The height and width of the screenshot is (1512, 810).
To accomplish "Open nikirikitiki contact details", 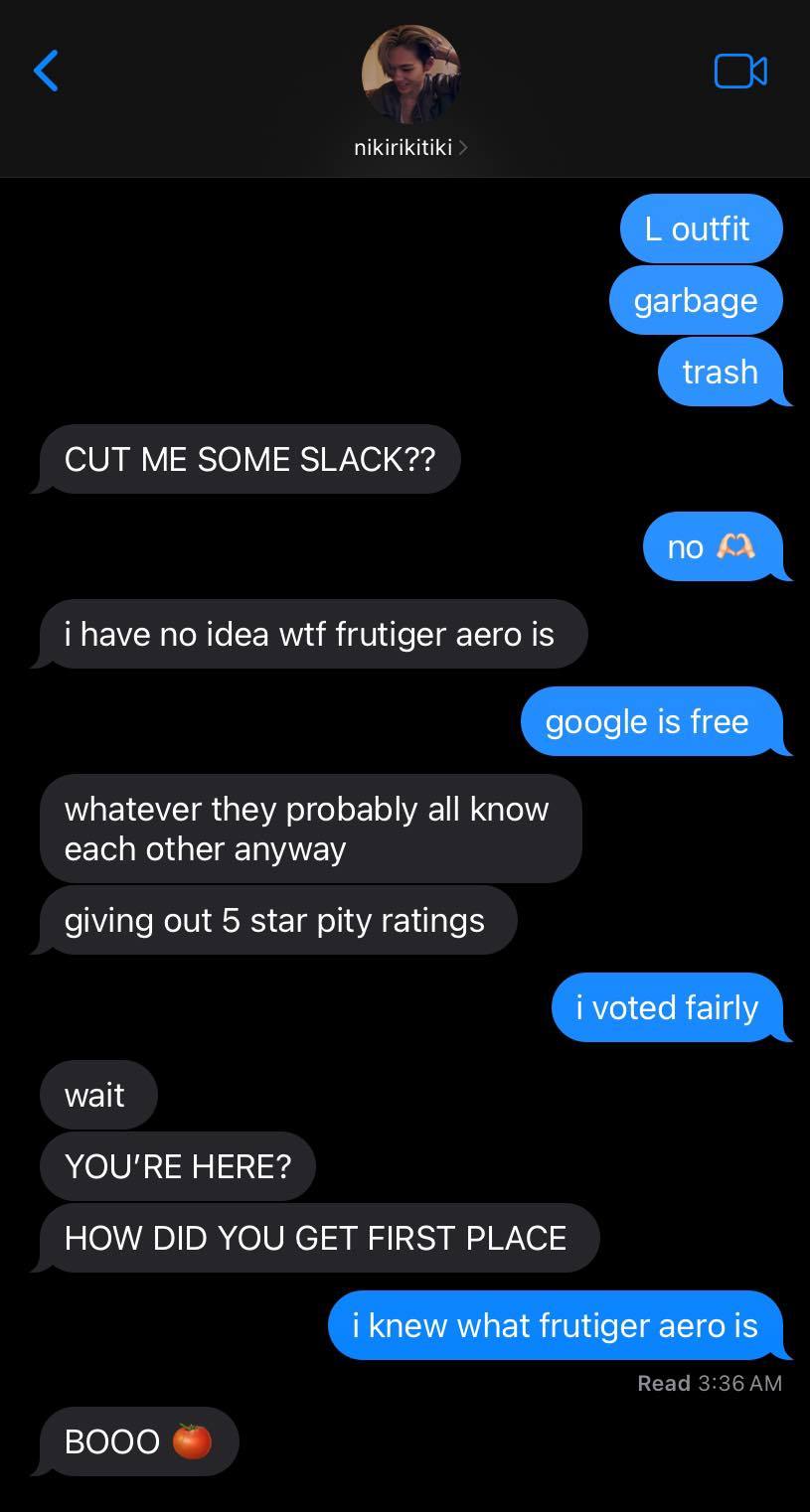I will click(409, 147).
